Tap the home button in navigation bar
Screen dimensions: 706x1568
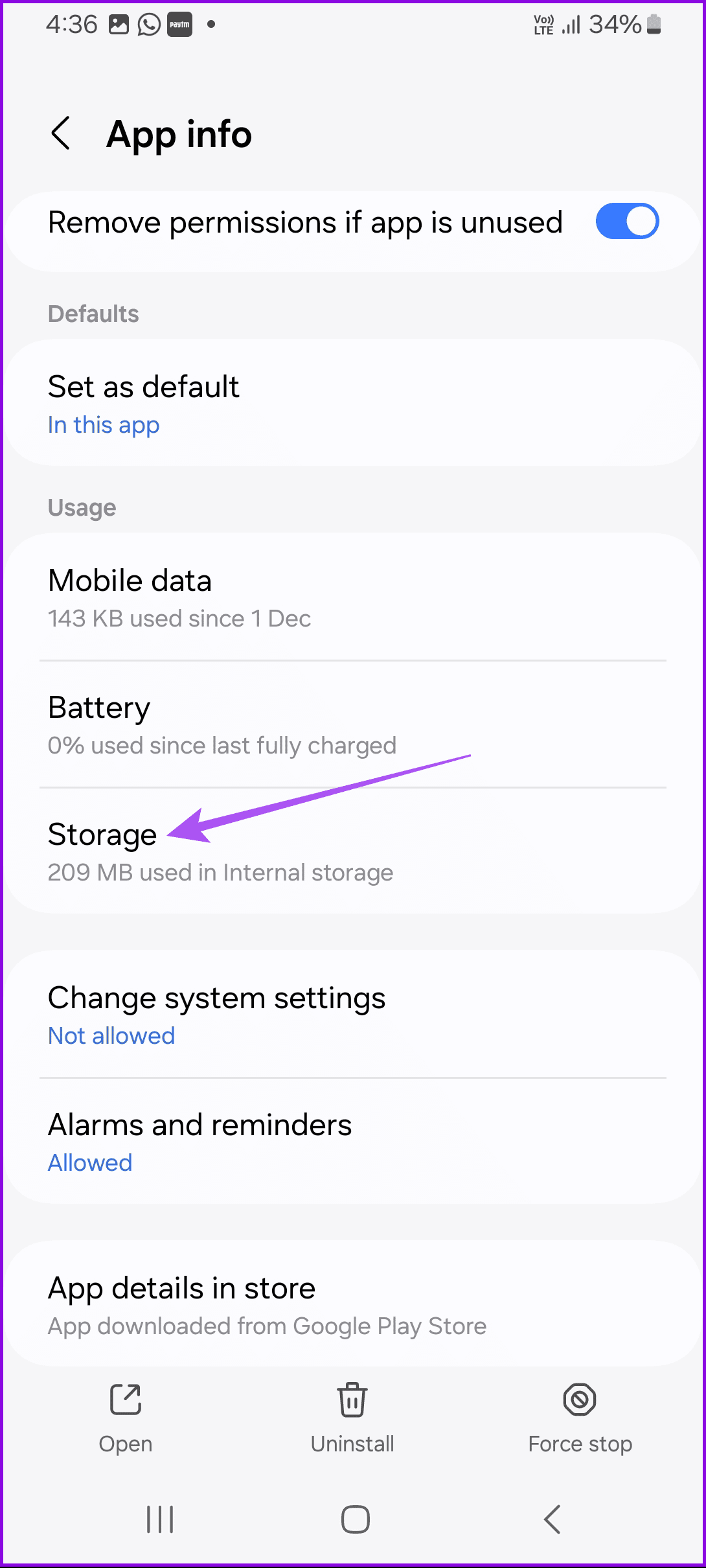[353, 1519]
